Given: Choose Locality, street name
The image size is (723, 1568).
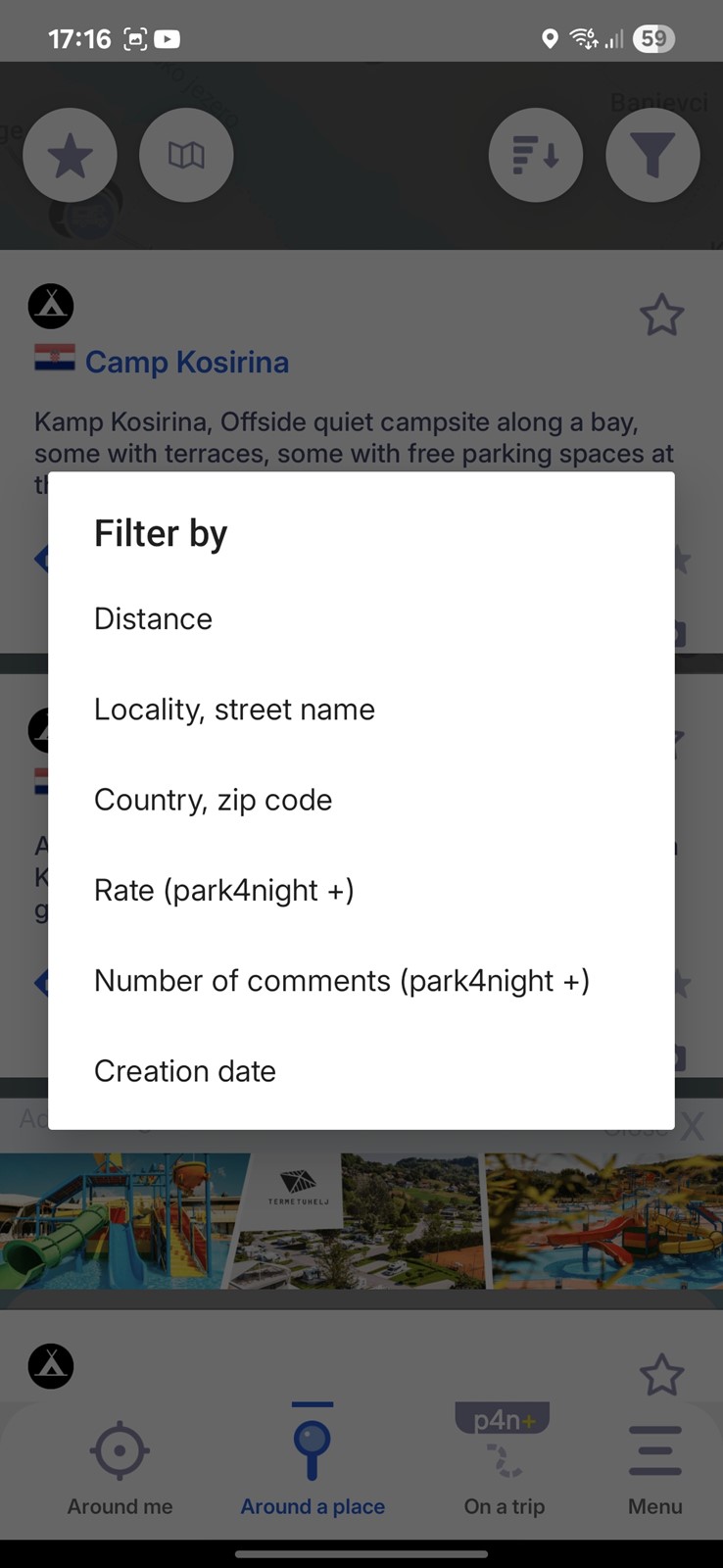Looking at the screenshot, I should (x=361, y=710).
